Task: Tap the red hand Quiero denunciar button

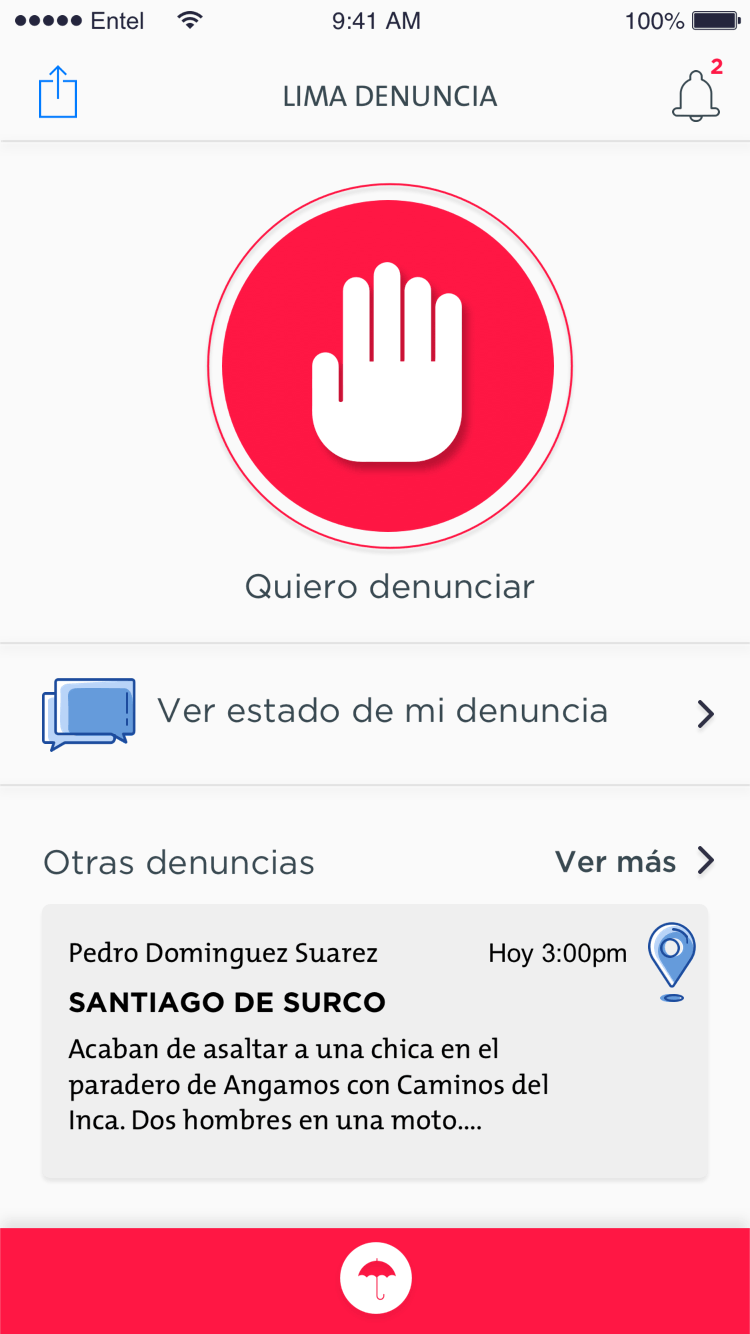Action: coord(389,366)
